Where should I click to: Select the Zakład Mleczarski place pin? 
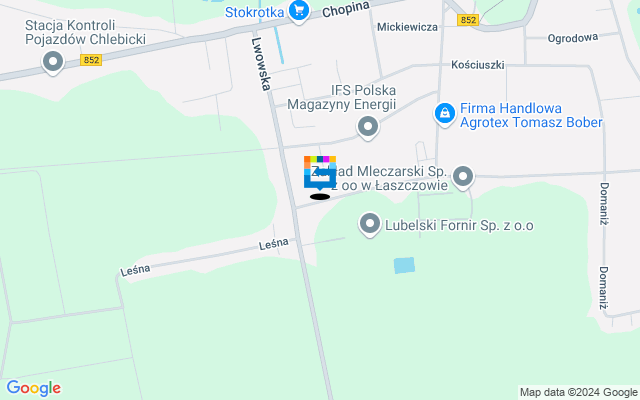(x=463, y=177)
